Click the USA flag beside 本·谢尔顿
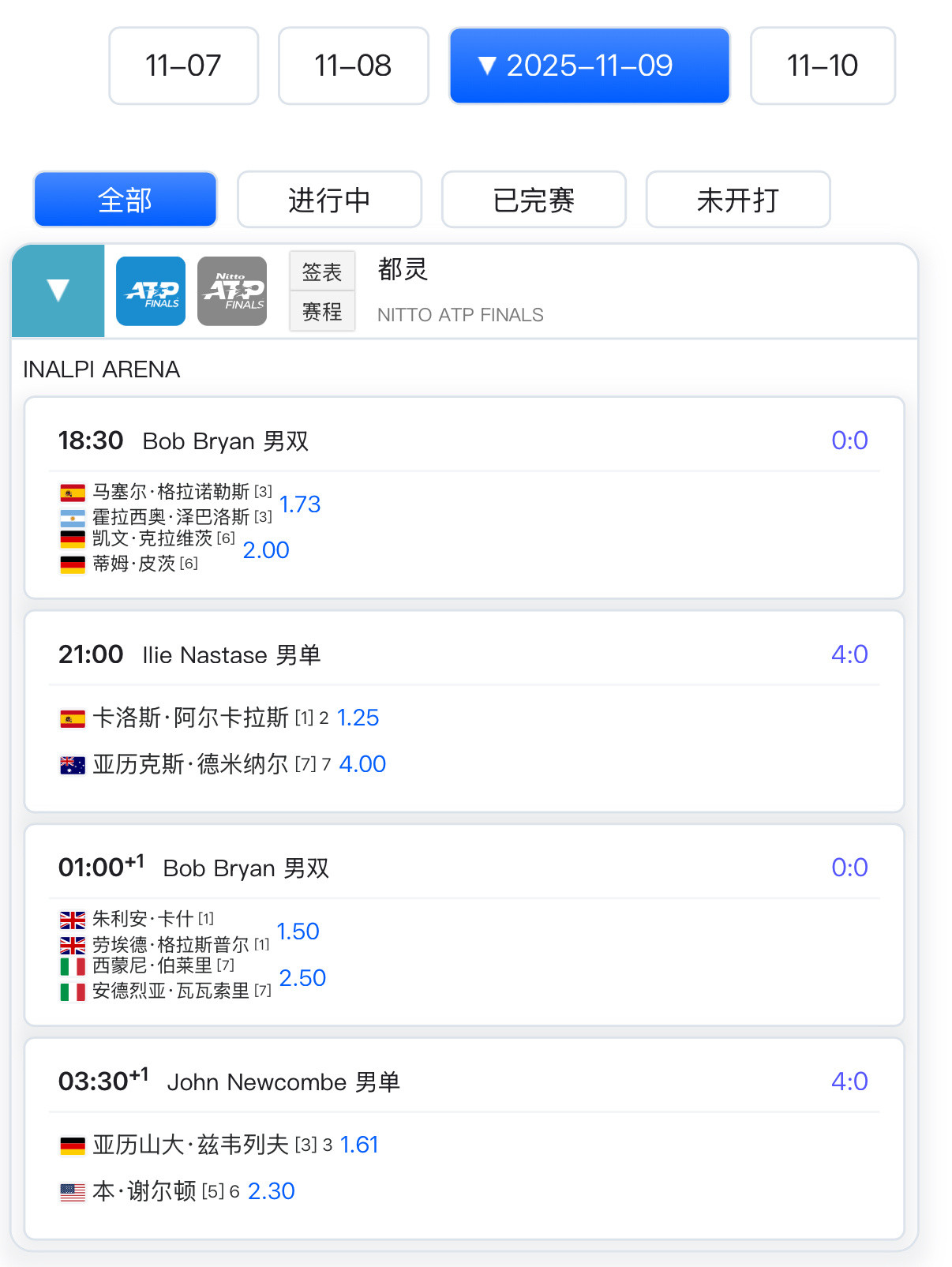 click(x=71, y=1191)
